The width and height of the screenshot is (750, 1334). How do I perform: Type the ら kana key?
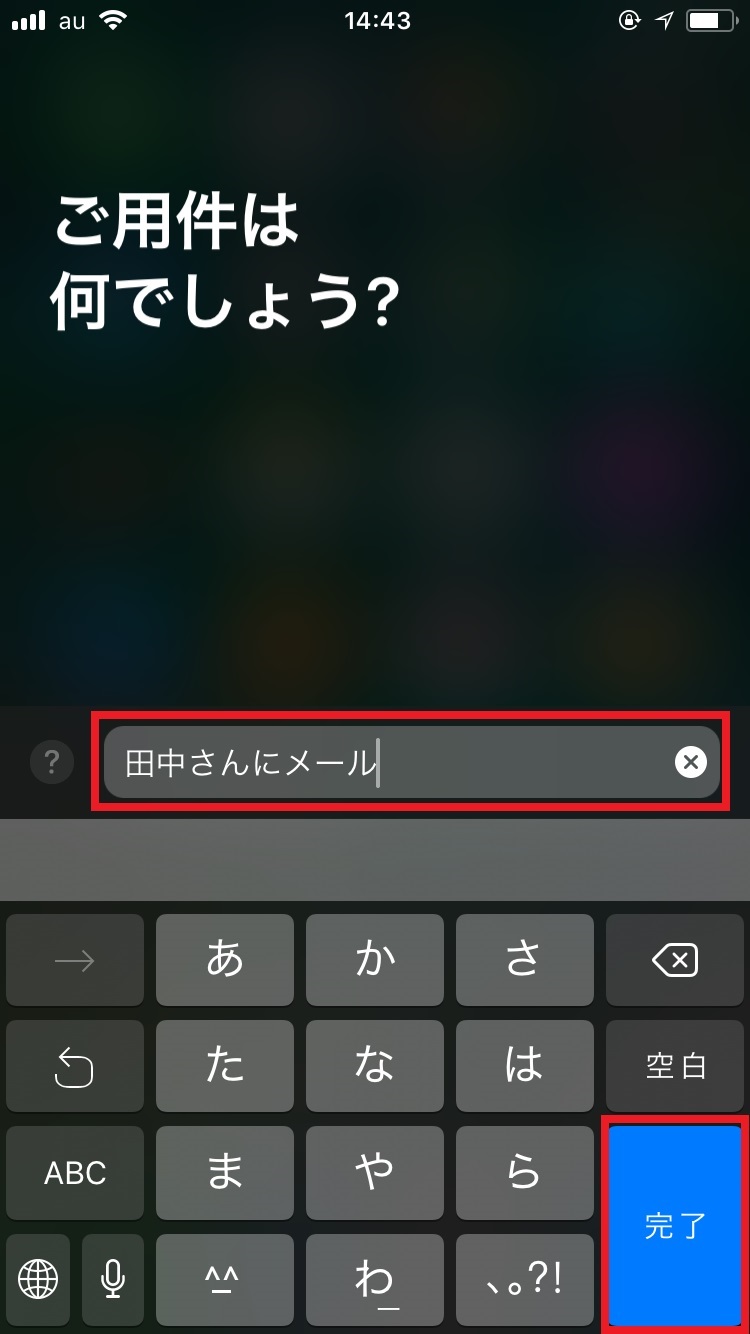pyautogui.click(x=524, y=1173)
